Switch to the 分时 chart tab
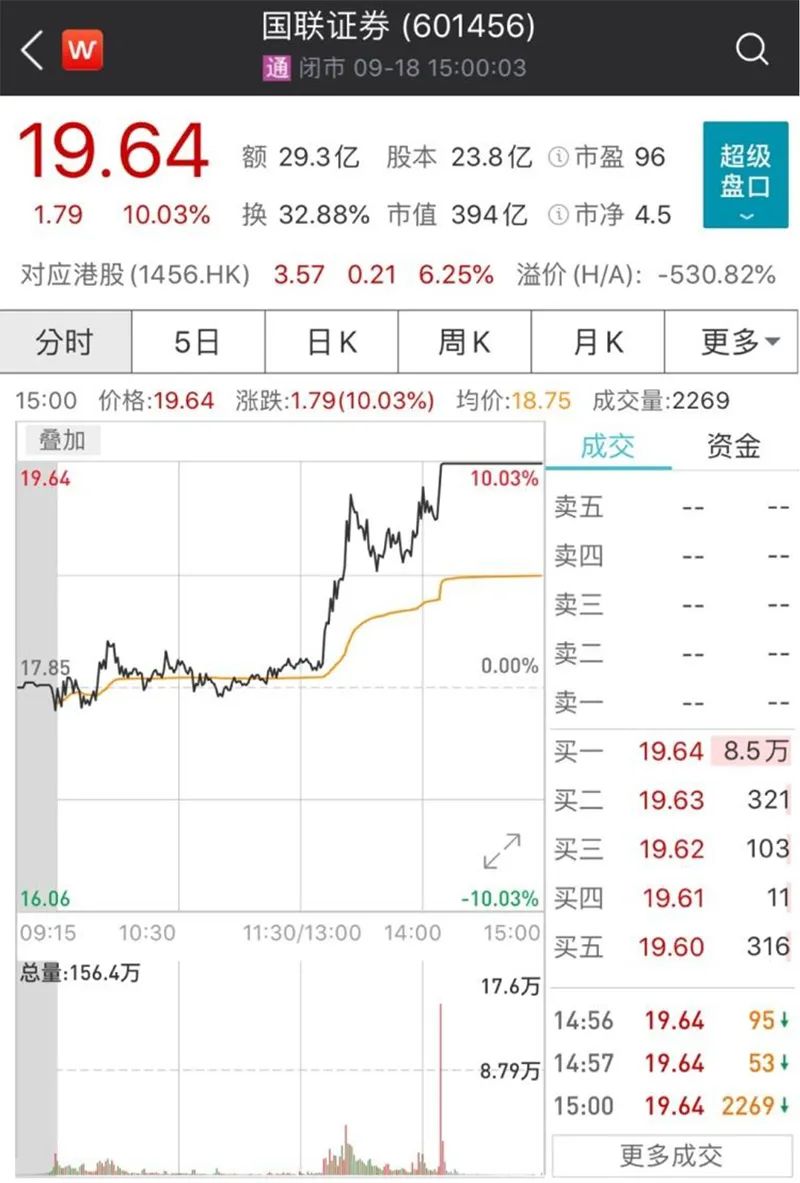800x1183 pixels. (65, 342)
